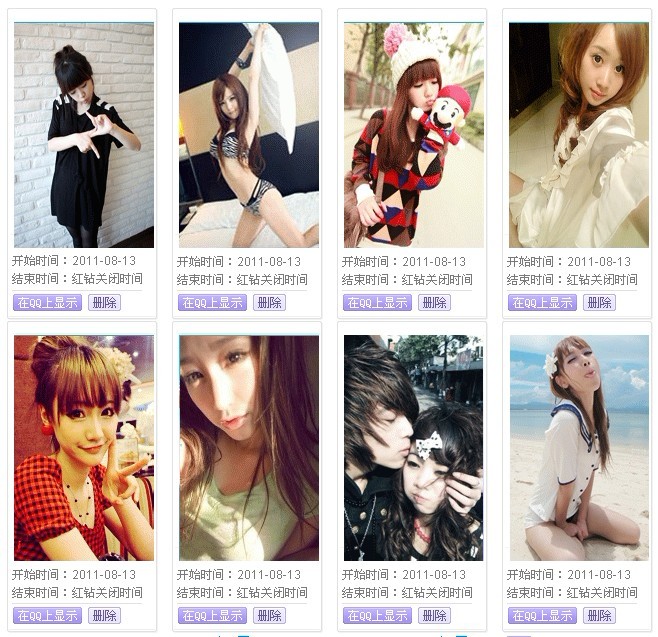Delete the white brick wall photo
Image resolution: width=658 pixels, height=637 pixels.
tap(104, 302)
